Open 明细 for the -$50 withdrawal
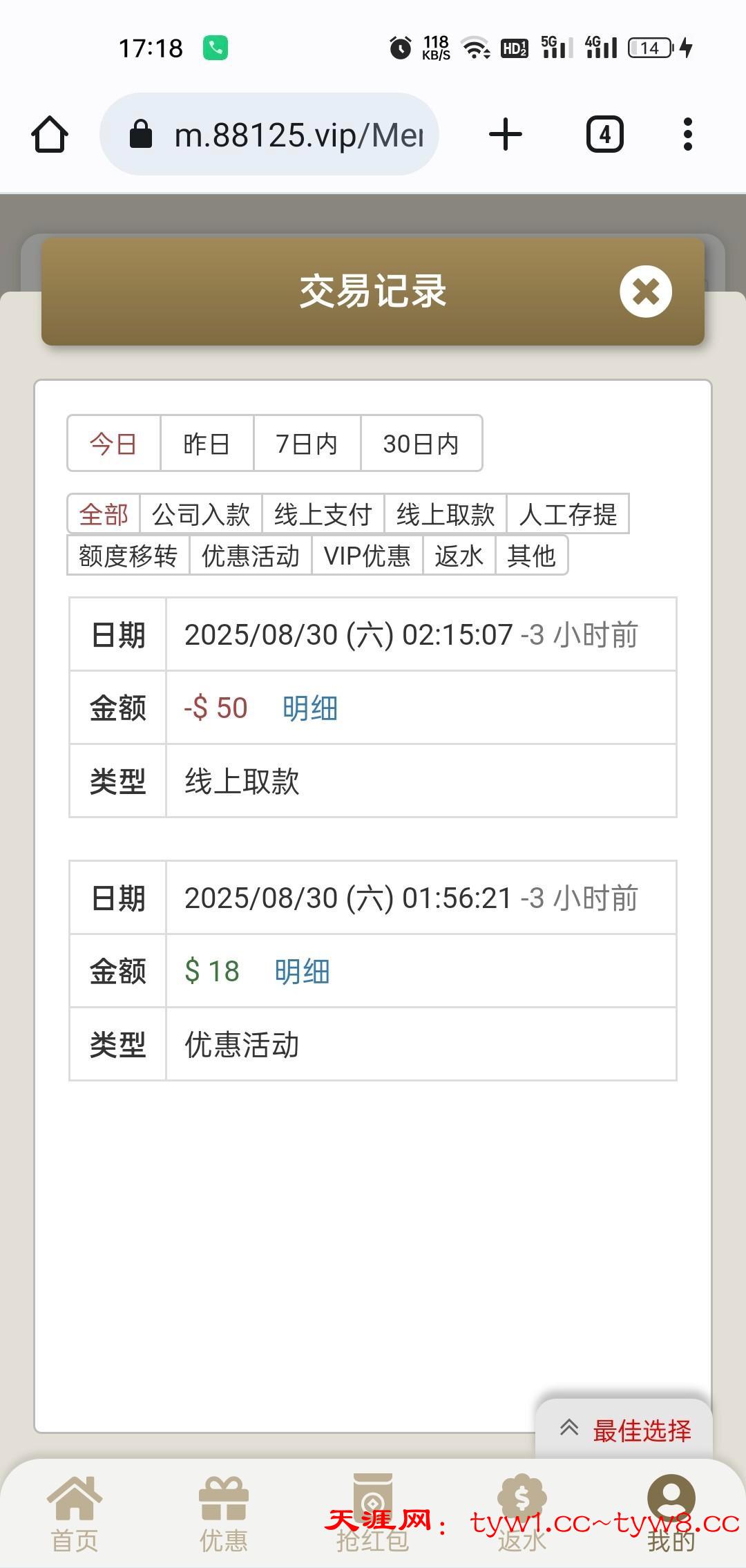Screen dimensions: 746x1568 click(x=309, y=708)
